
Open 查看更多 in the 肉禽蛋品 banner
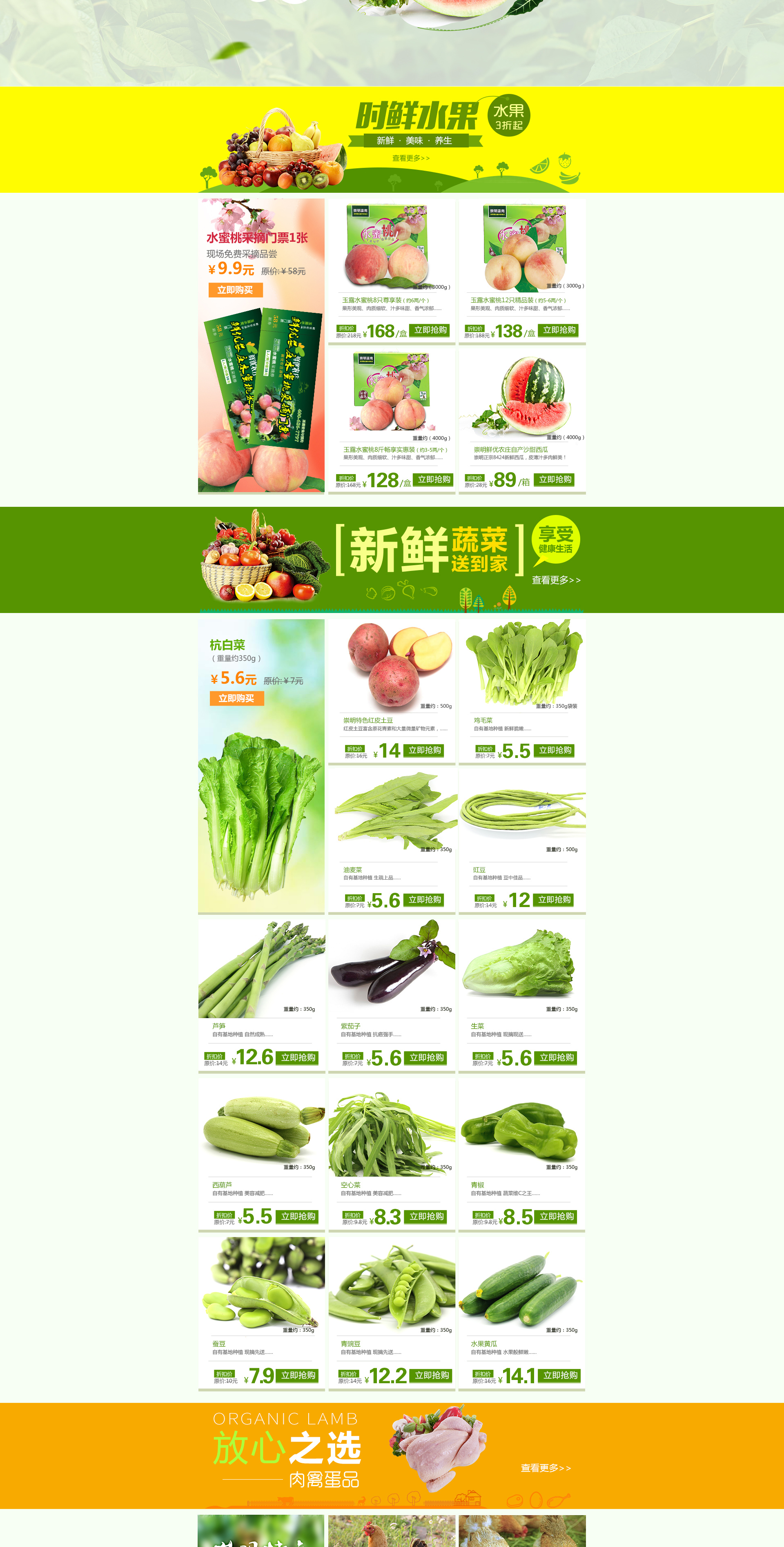click(545, 1468)
